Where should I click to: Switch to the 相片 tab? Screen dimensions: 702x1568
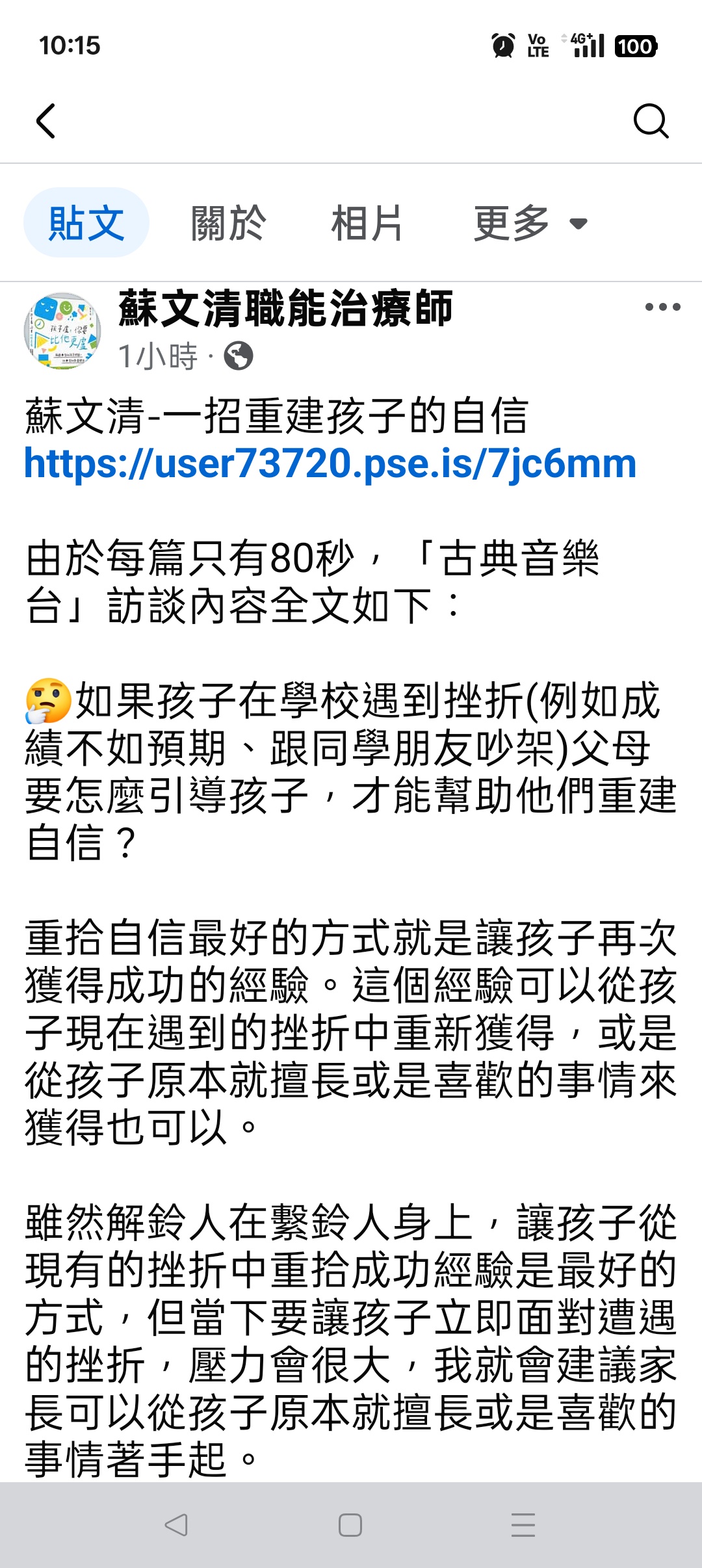pyautogui.click(x=367, y=223)
